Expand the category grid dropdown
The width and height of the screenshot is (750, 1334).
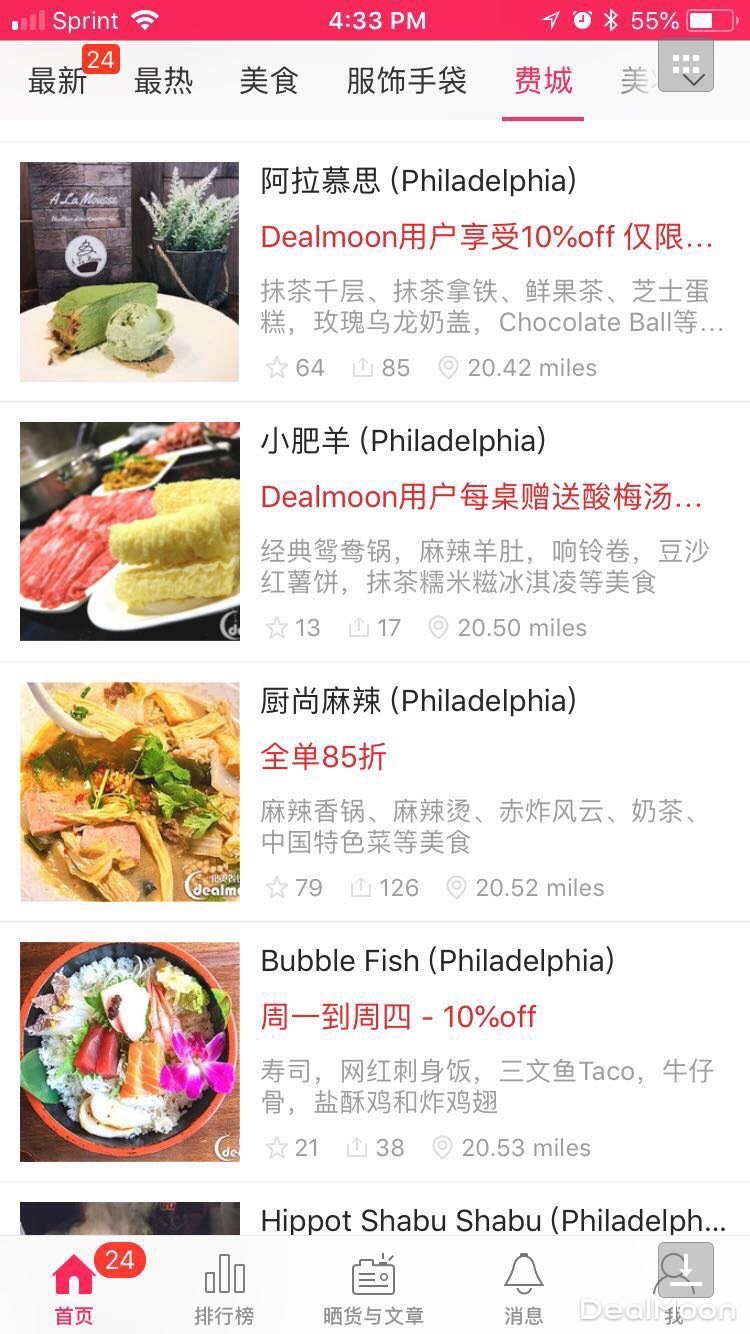[x=686, y=67]
